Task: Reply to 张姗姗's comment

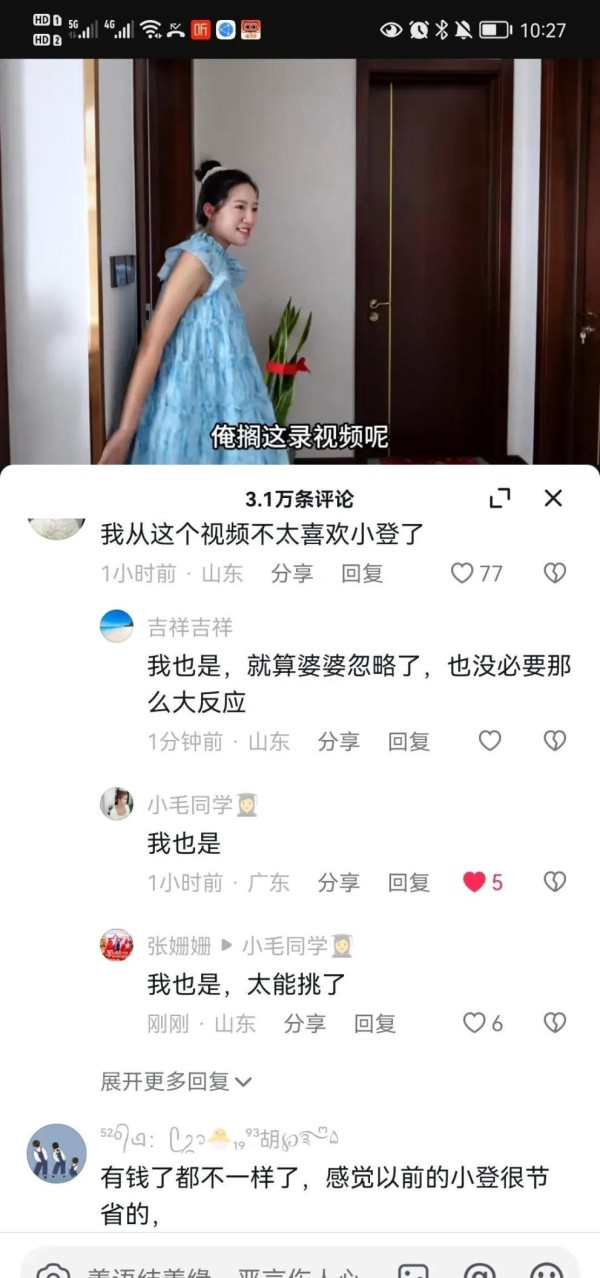Action: coord(375,1023)
